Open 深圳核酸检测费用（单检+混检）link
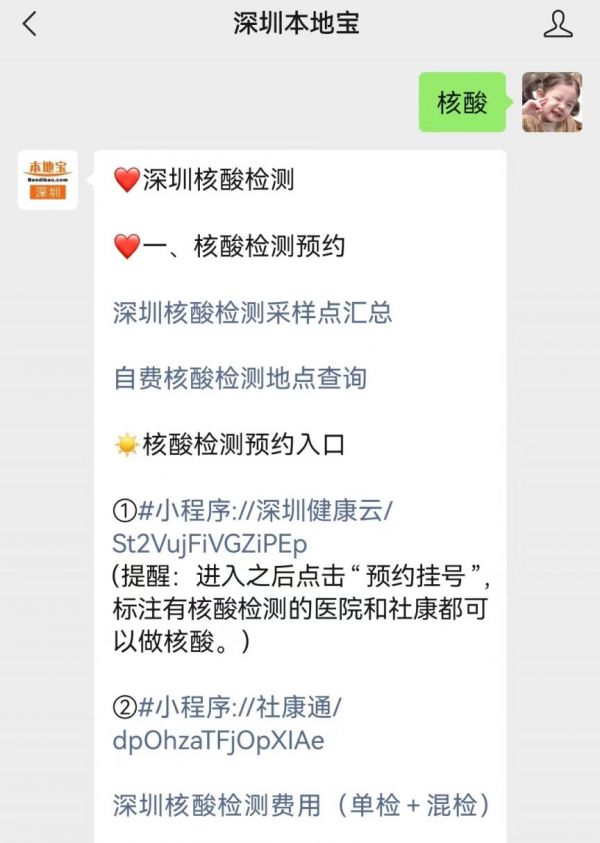Image resolution: width=600 pixels, height=843 pixels. [x=302, y=805]
